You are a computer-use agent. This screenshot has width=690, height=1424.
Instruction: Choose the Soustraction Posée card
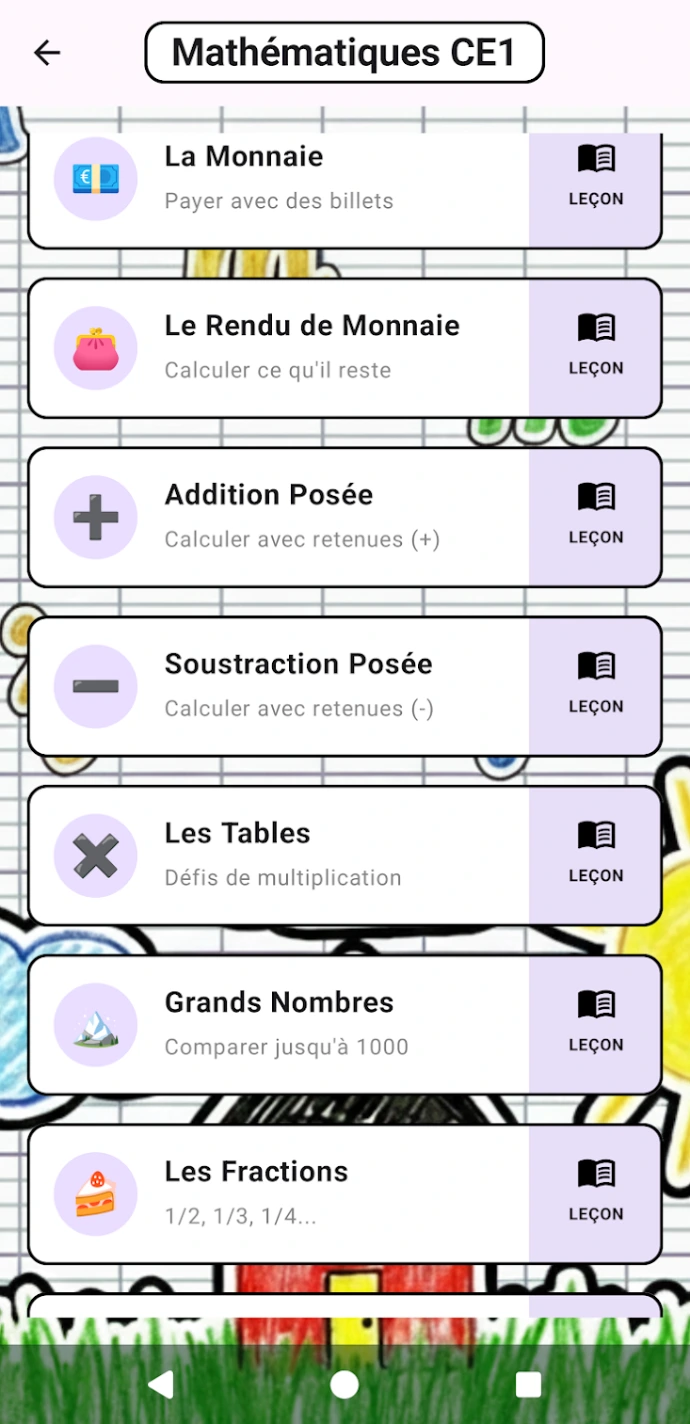coord(280,686)
